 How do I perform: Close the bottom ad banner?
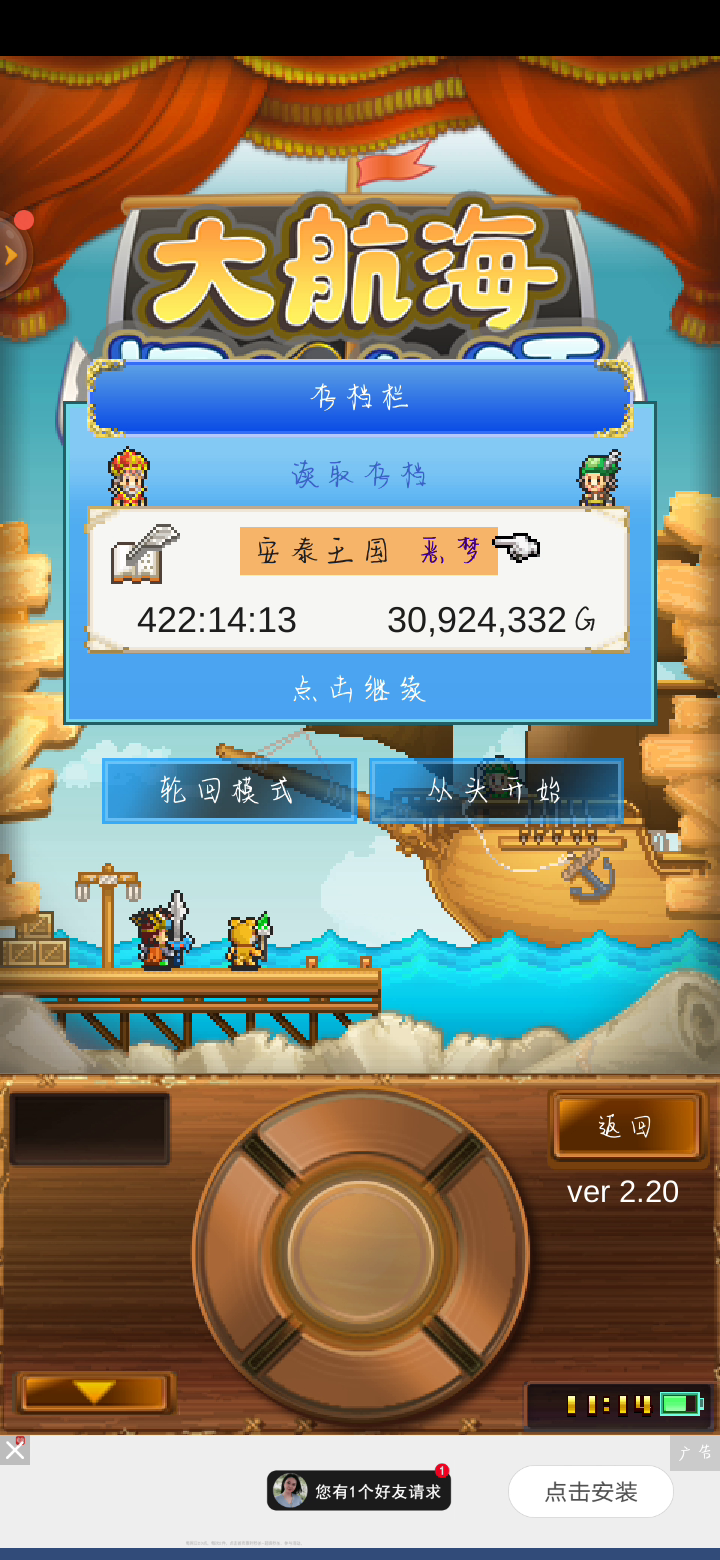[14, 1450]
